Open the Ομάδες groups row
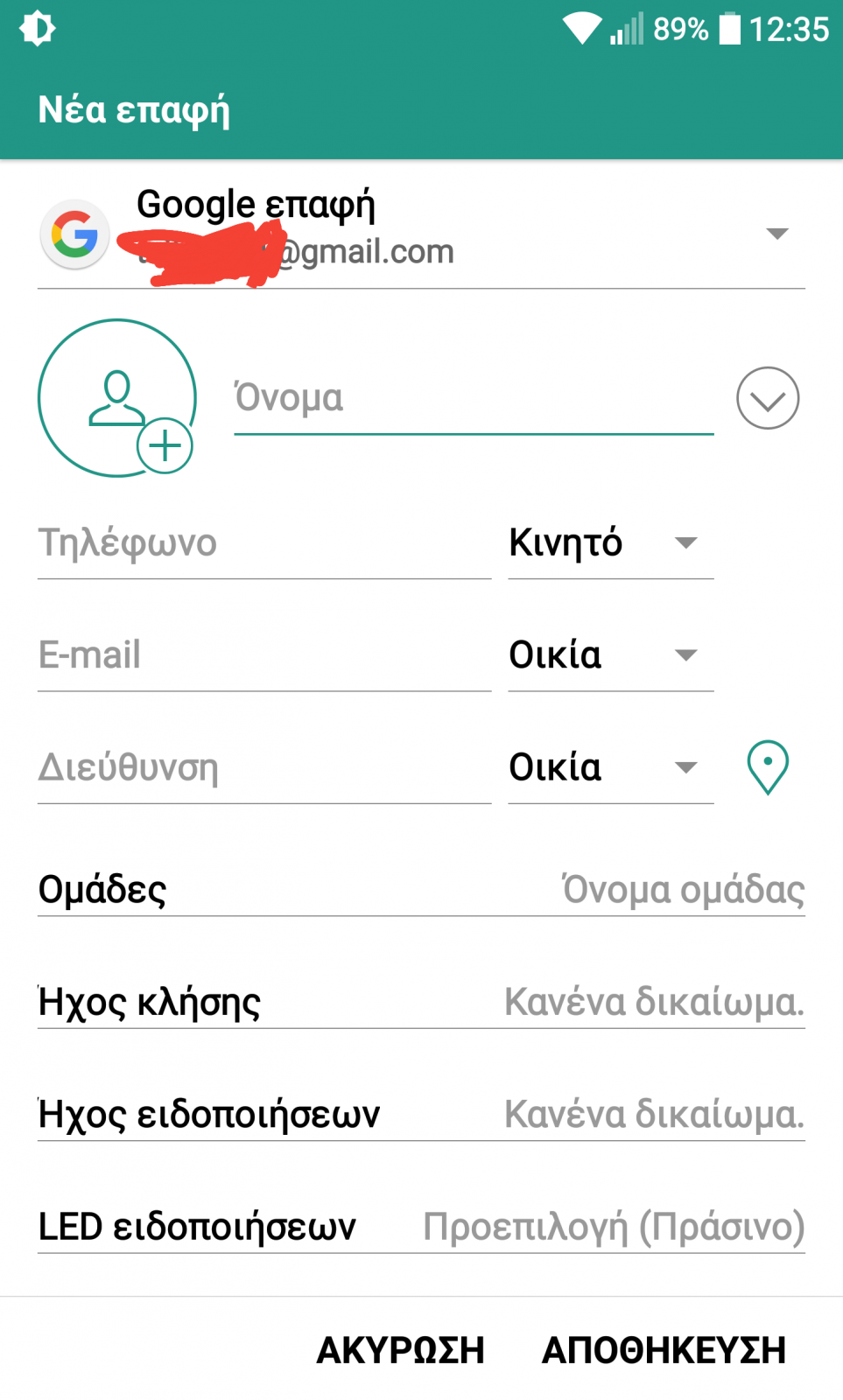Viewport: 843px width, 1400px height. click(421, 889)
